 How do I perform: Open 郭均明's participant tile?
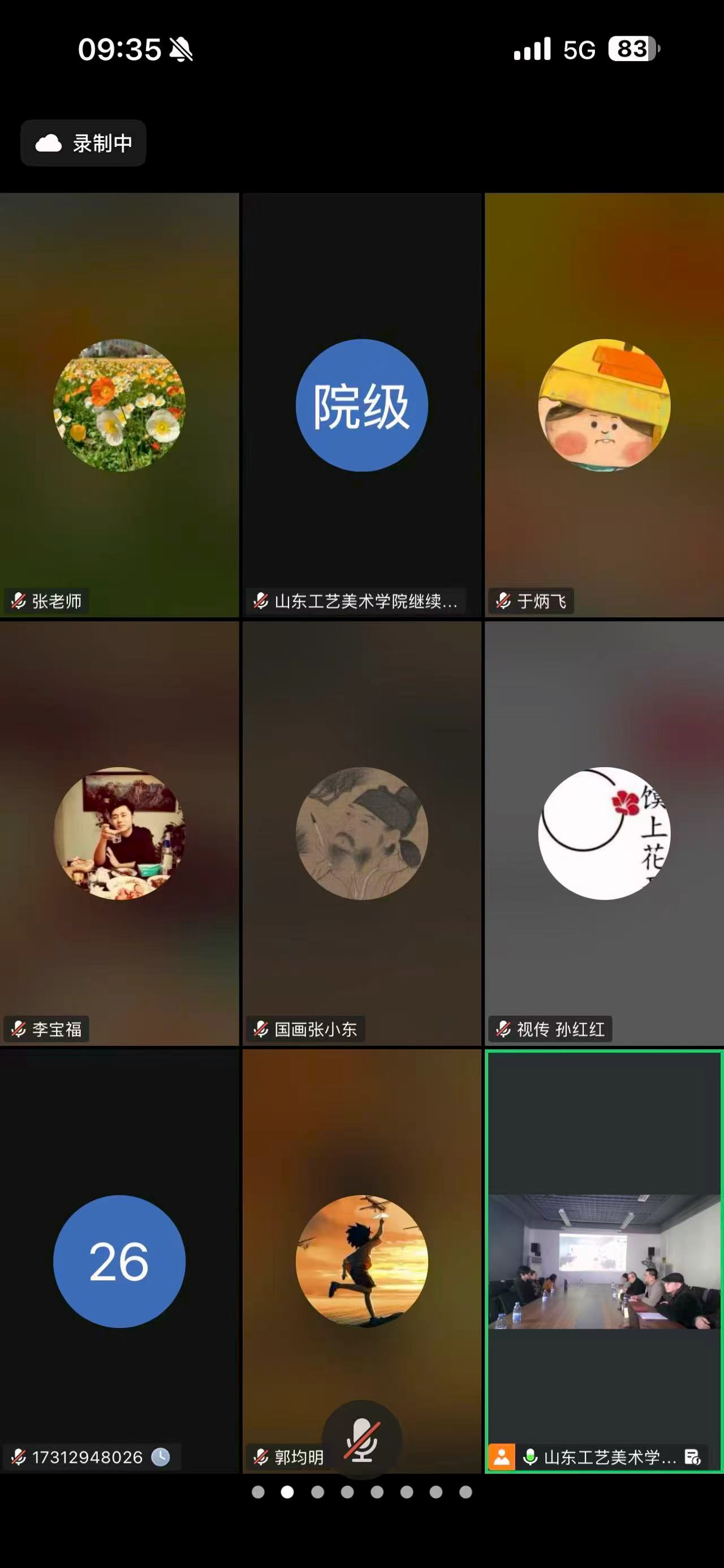point(361,1261)
